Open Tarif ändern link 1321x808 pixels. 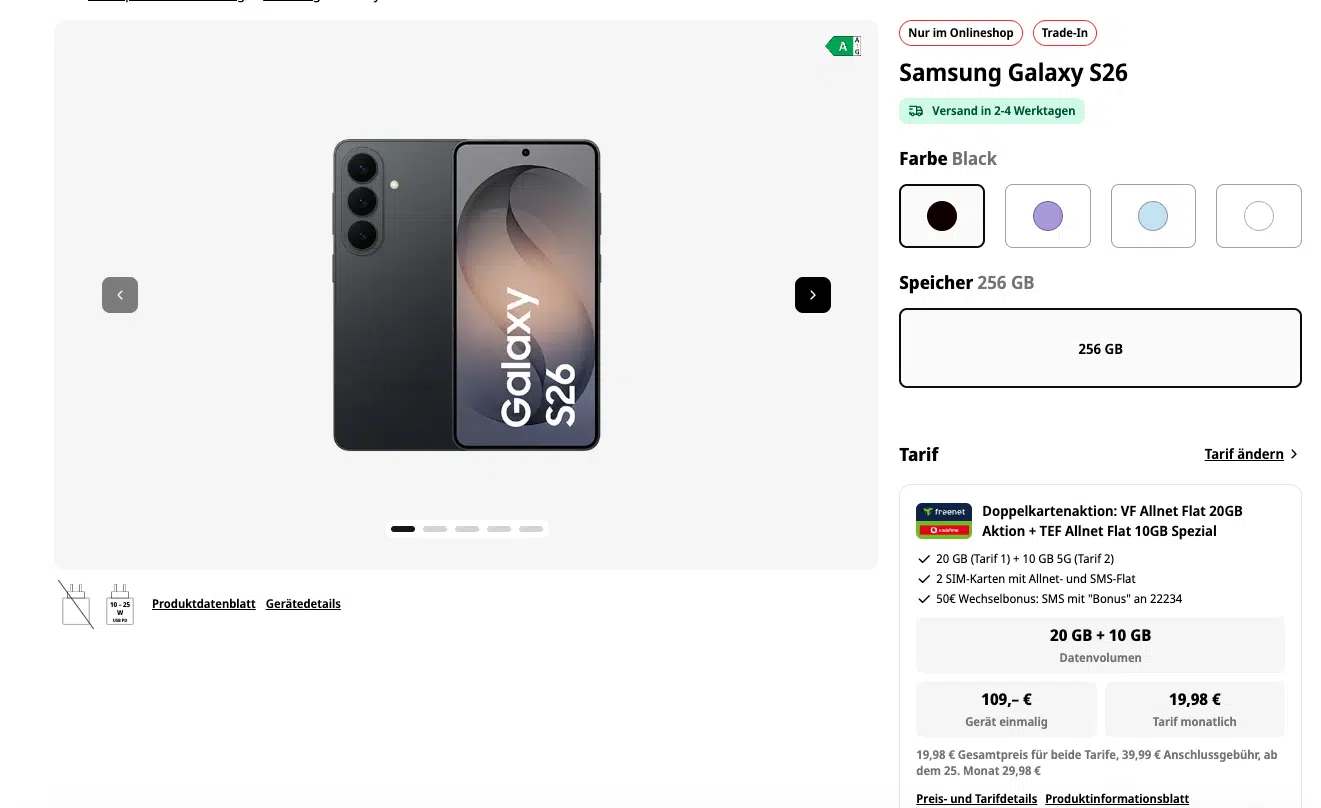tap(1250, 454)
